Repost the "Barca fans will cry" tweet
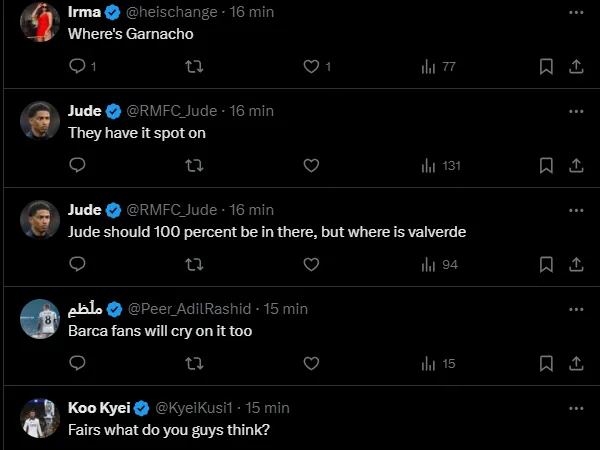The width and height of the screenshot is (600, 450). [195, 363]
